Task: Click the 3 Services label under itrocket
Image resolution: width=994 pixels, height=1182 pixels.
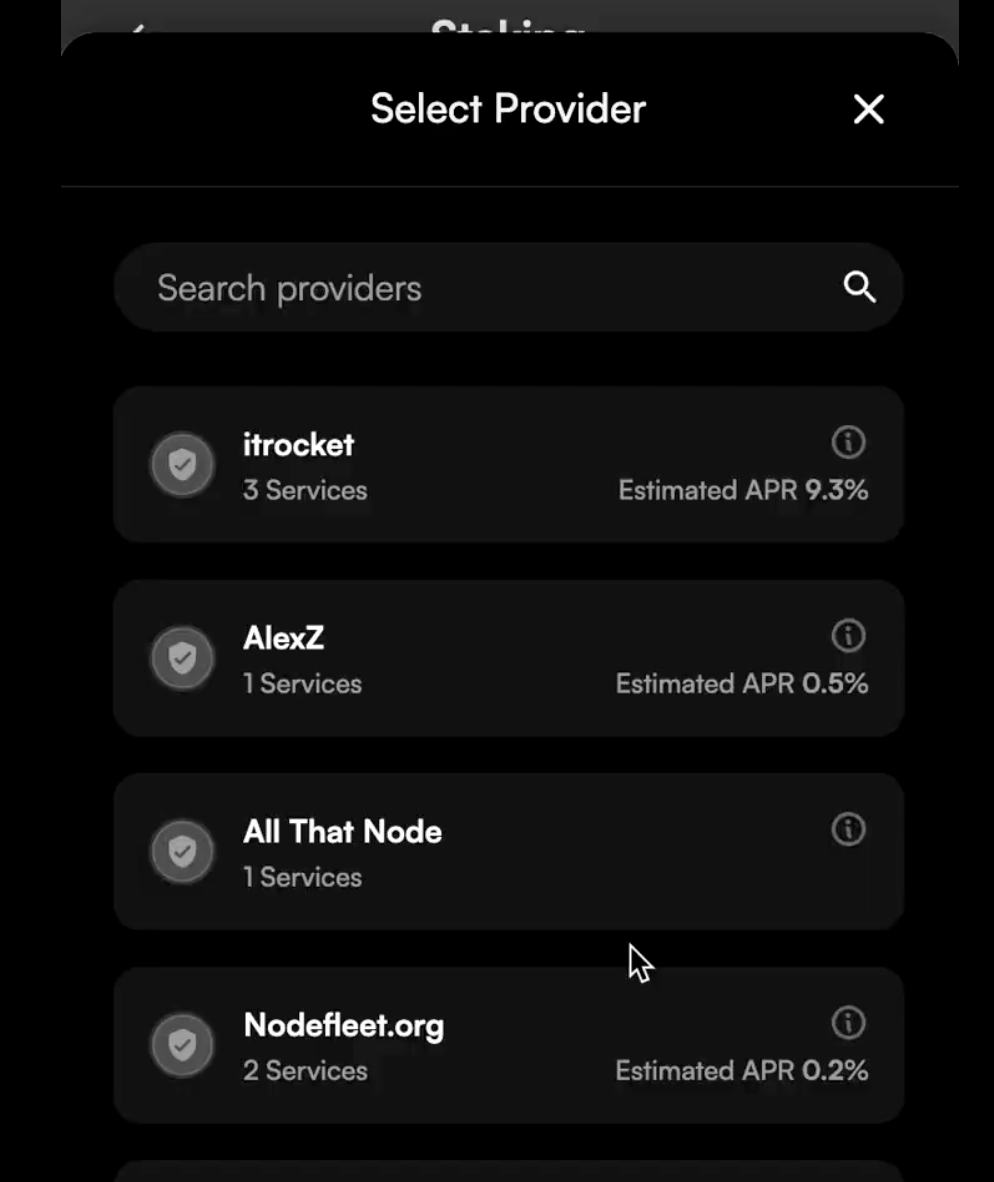Action: point(305,490)
